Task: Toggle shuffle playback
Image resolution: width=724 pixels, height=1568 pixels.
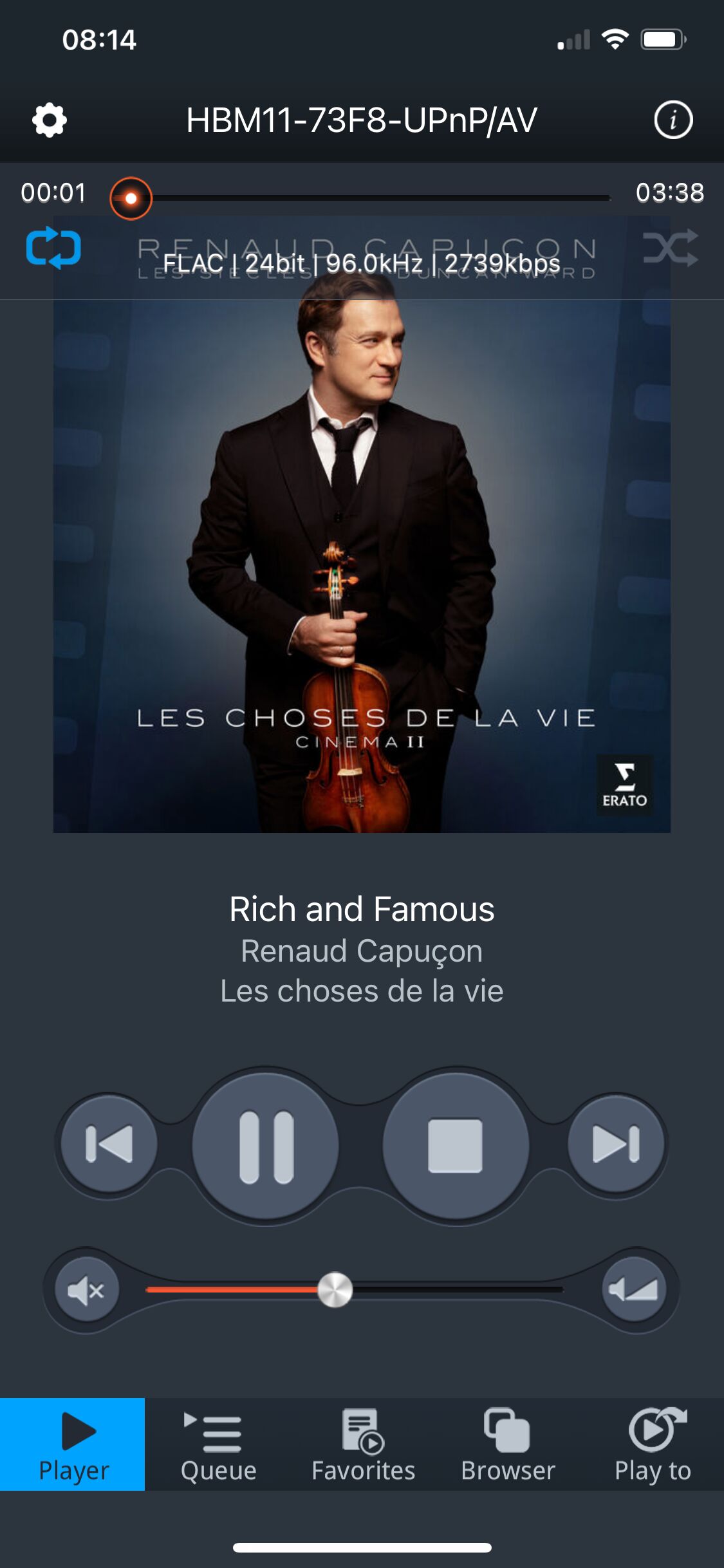Action: pos(670,248)
